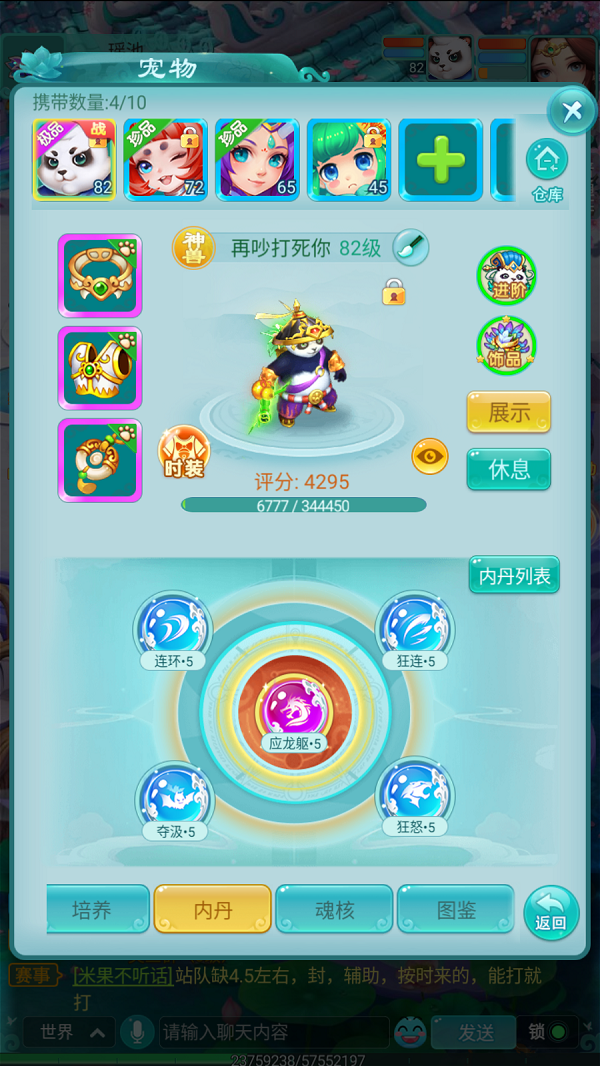Open the 仓库 warehouse

pyautogui.click(x=547, y=170)
